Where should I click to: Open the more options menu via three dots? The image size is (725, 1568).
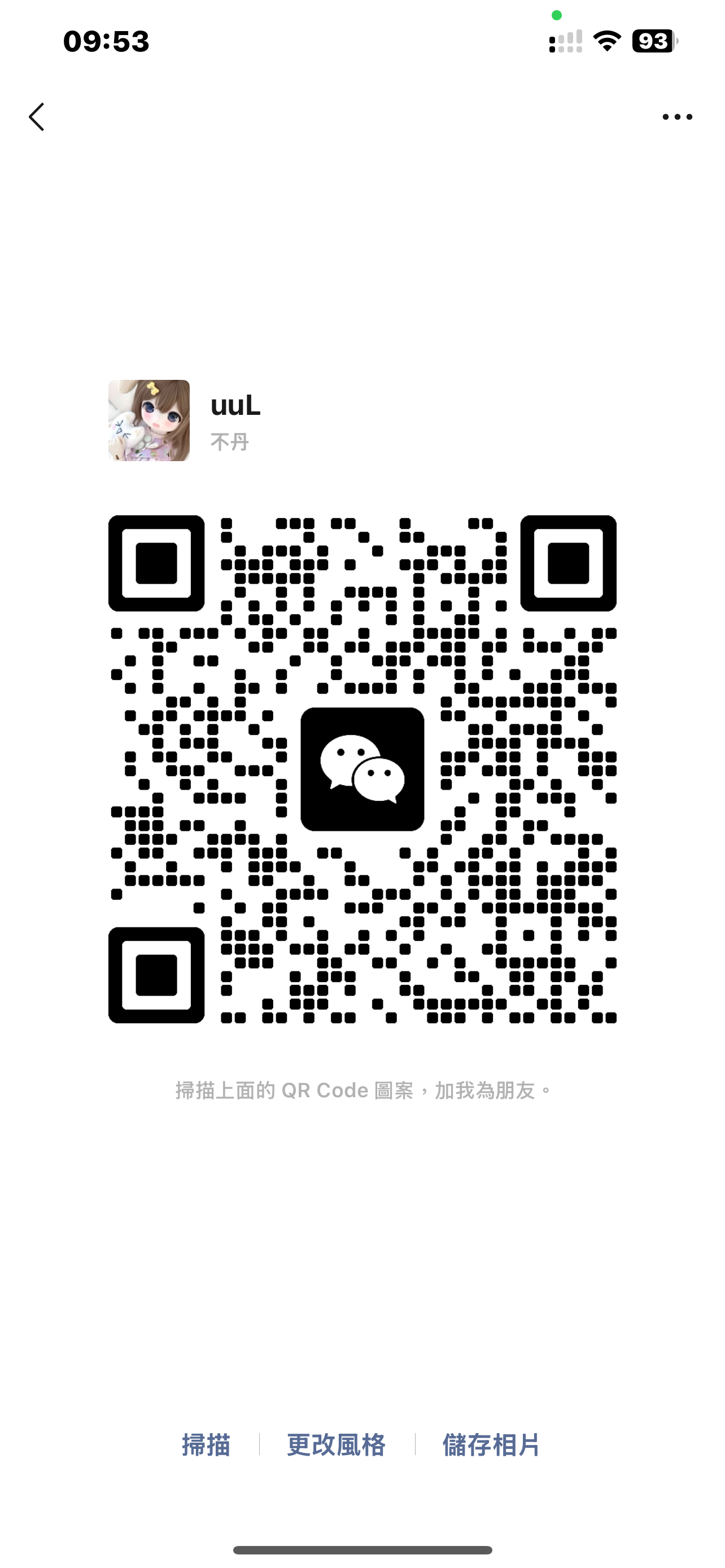click(x=678, y=117)
